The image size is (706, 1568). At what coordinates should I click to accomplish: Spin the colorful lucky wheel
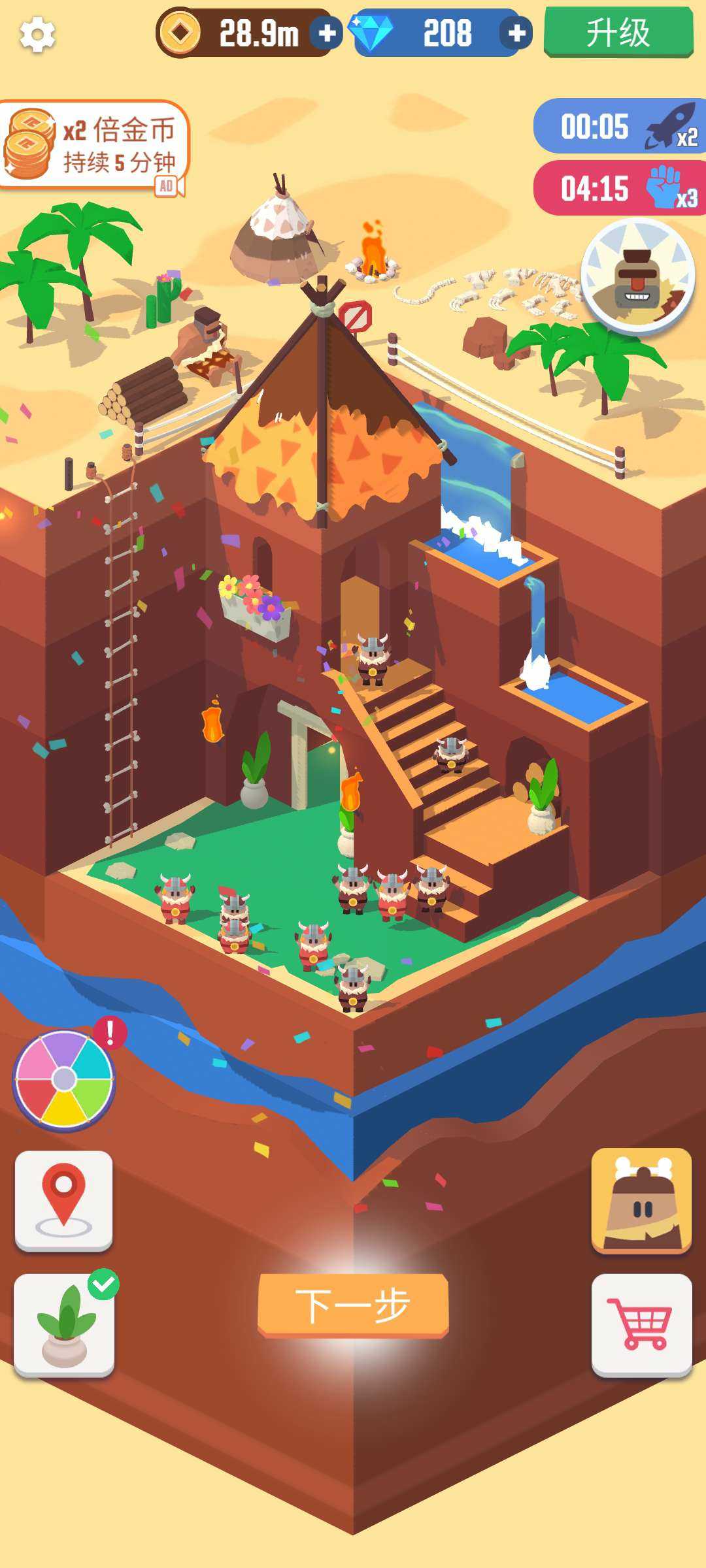[x=64, y=1079]
